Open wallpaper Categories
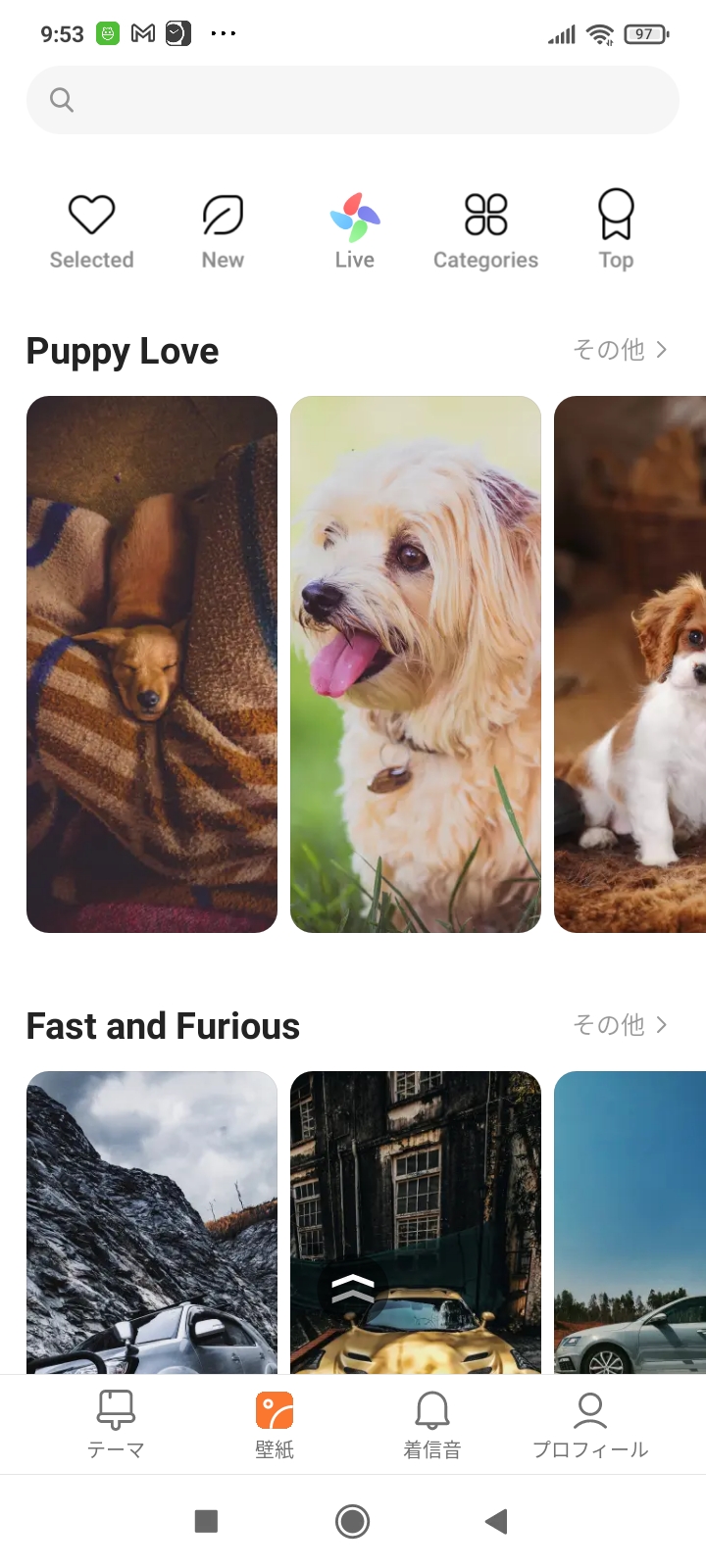This screenshot has height=1568, width=706. coord(485,231)
